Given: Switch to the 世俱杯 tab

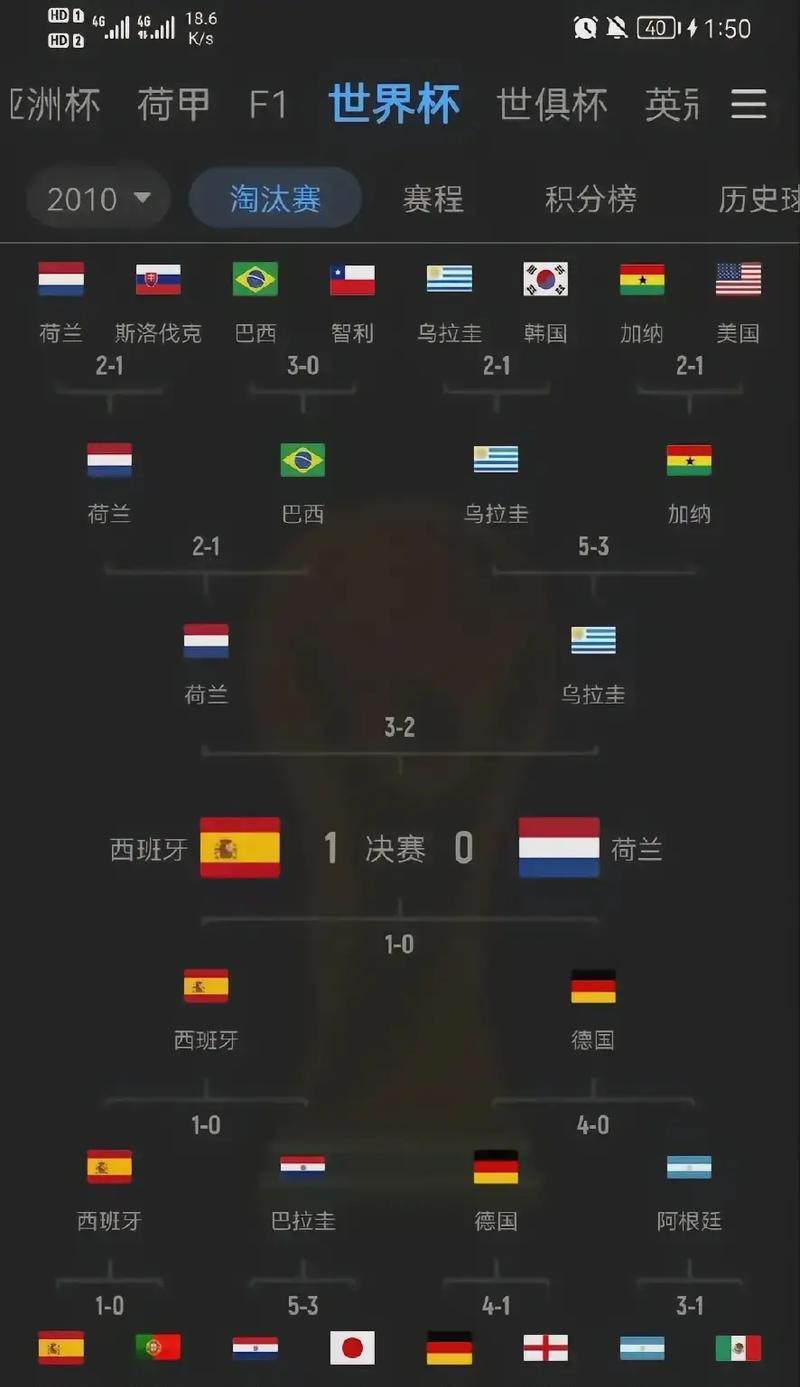Looking at the screenshot, I should (x=552, y=104).
